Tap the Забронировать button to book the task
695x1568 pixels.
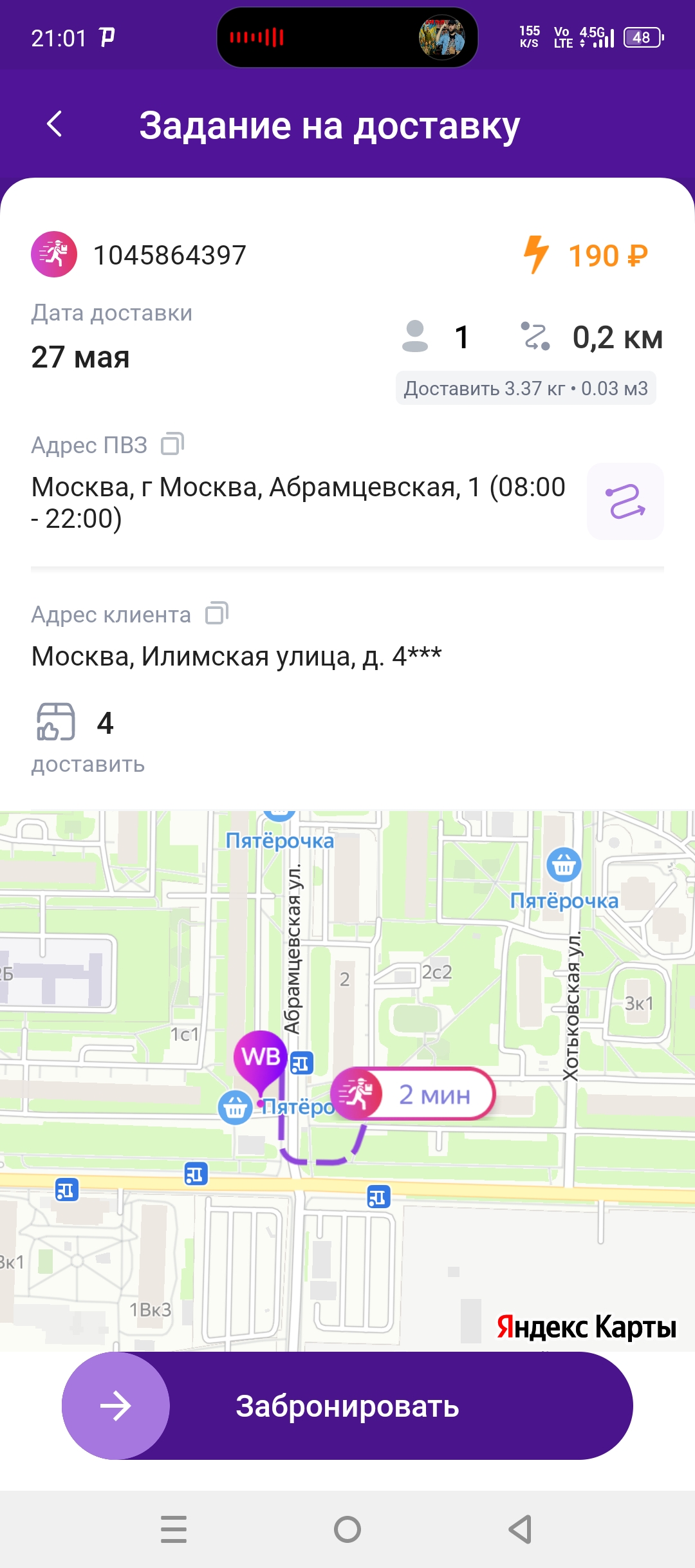pos(347,1406)
